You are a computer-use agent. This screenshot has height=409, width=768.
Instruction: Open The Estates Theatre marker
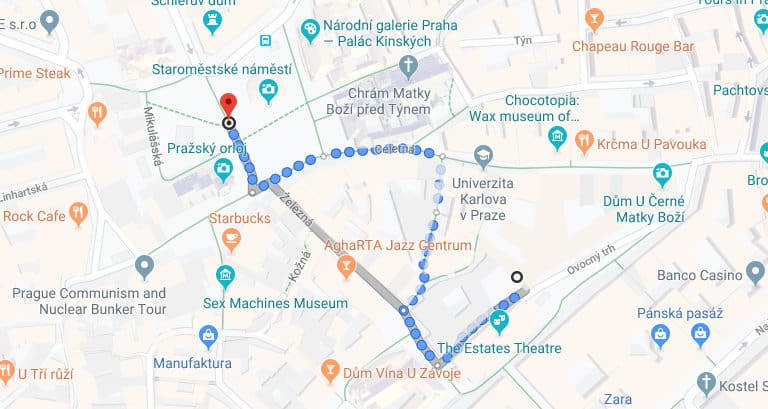tap(499, 320)
